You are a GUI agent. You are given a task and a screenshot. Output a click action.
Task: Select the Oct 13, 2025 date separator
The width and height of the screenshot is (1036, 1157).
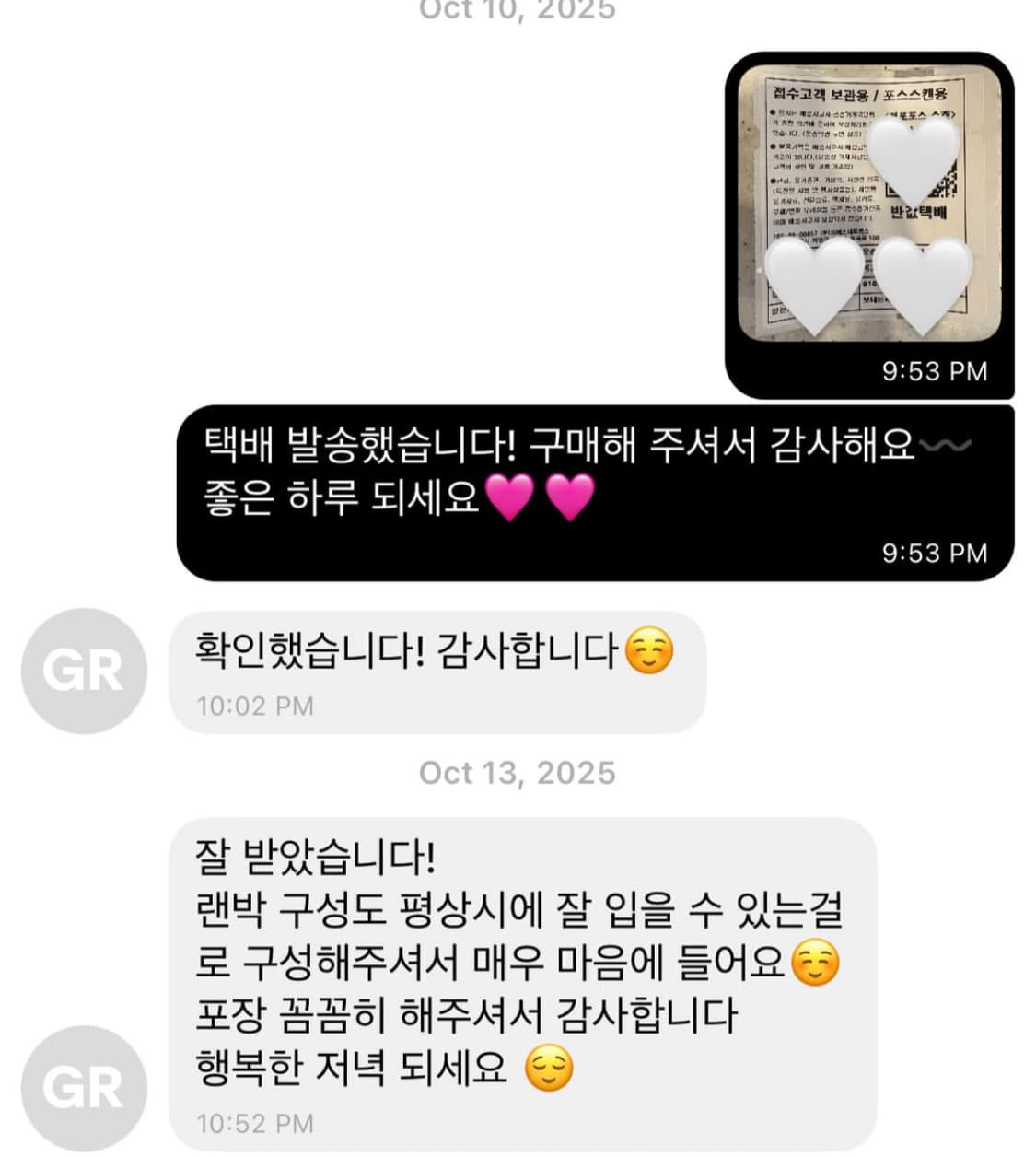(518, 774)
